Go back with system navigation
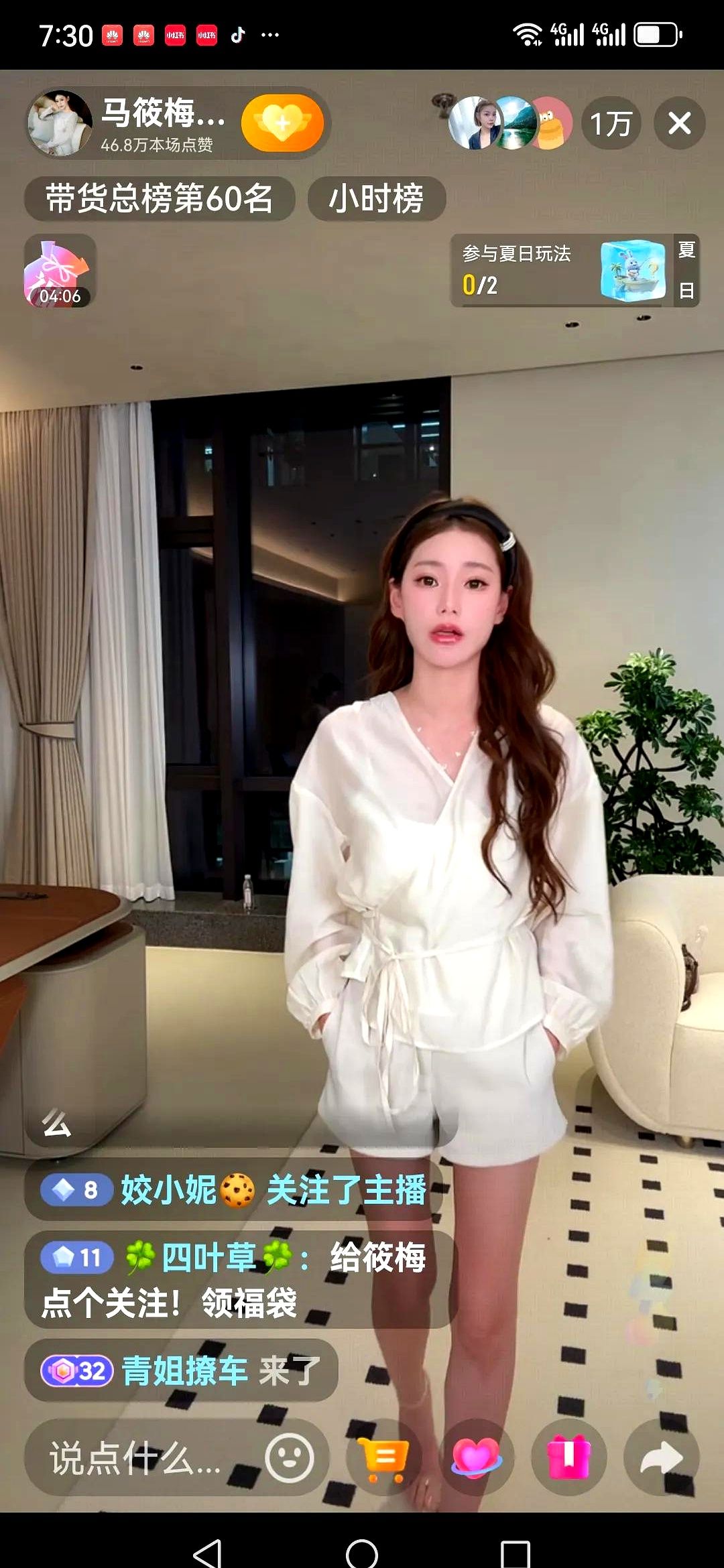The height and width of the screenshot is (1568, 724). click(x=207, y=1551)
